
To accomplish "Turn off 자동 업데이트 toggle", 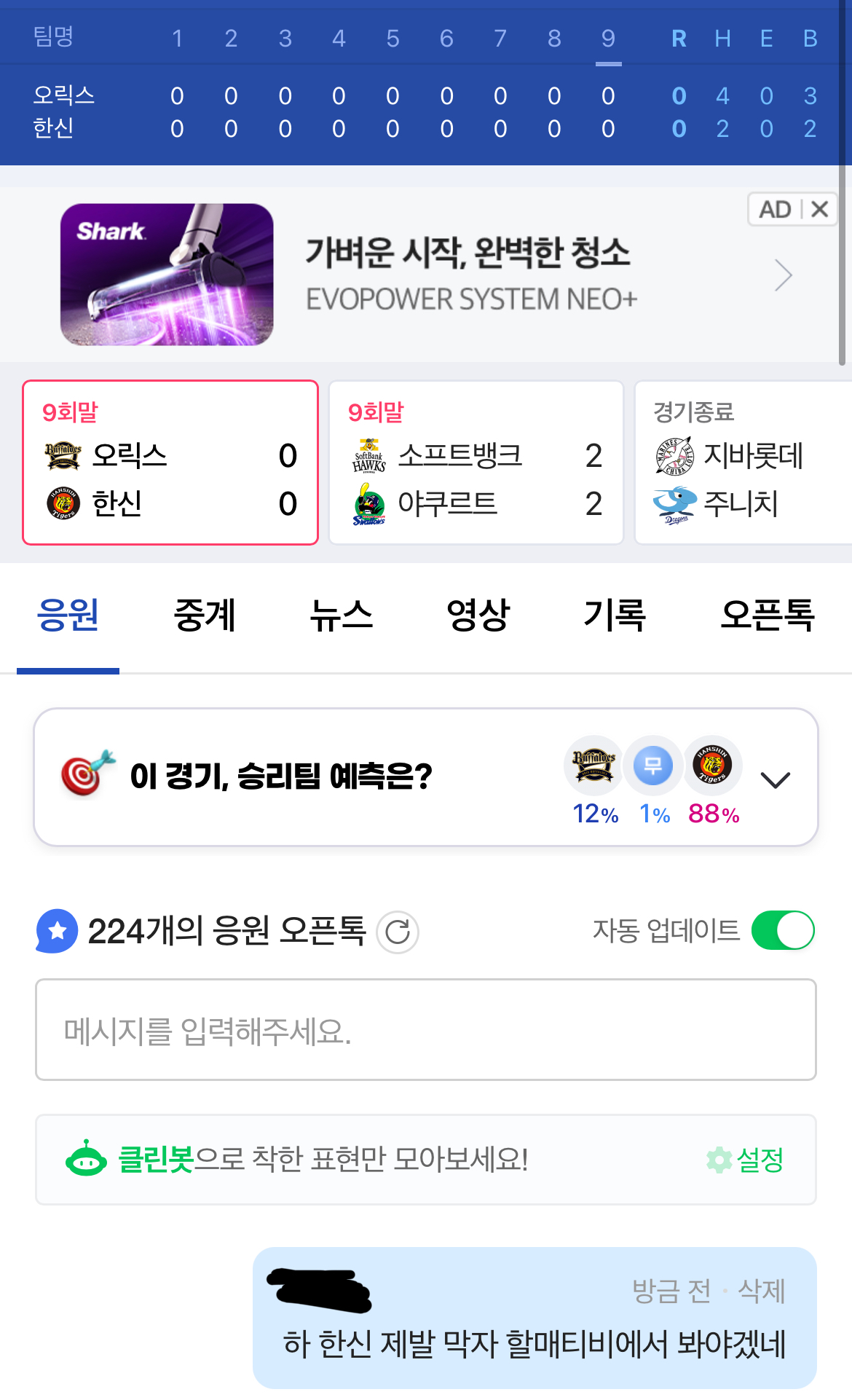I will pyautogui.click(x=783, y=931).
